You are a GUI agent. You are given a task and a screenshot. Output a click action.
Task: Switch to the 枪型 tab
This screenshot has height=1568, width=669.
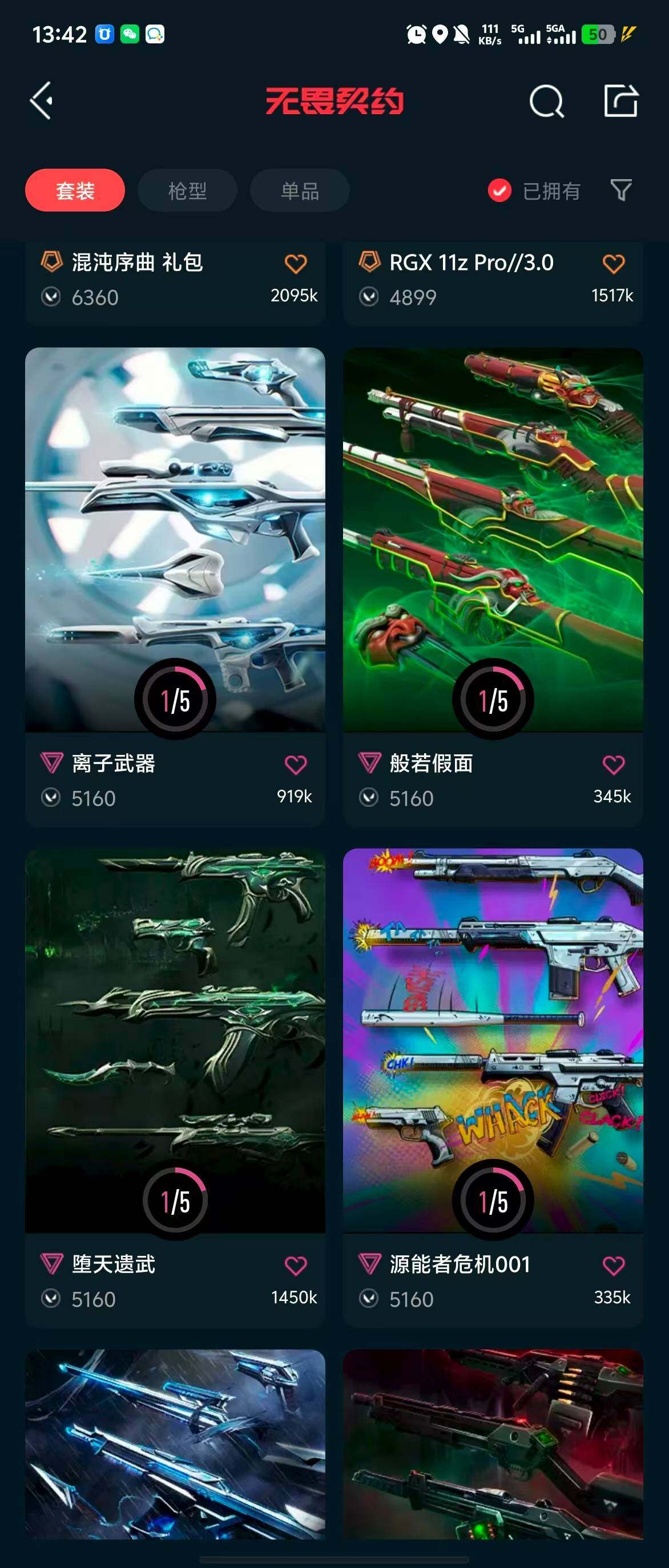187,191
